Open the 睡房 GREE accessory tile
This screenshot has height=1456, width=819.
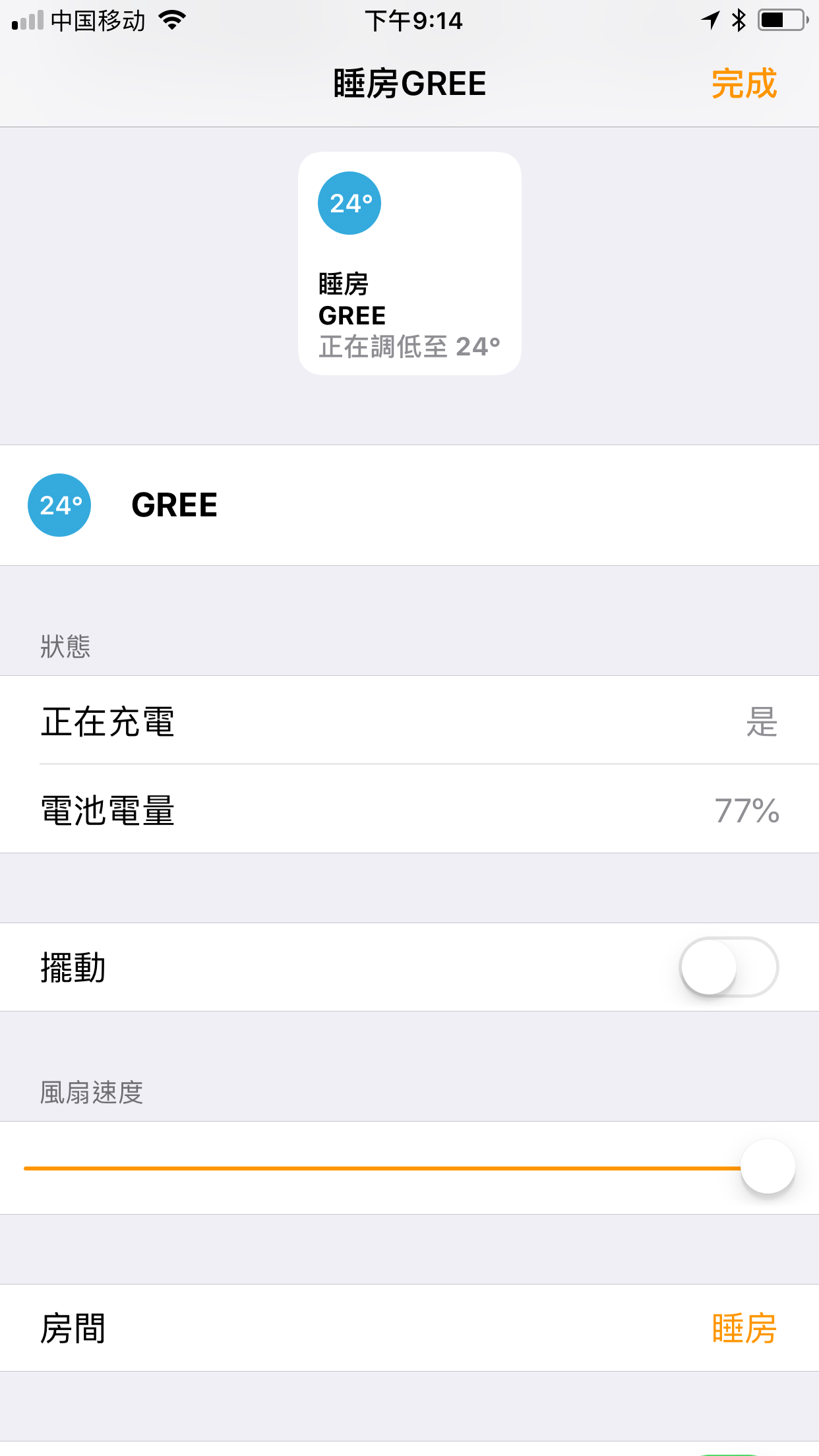pyautogui.click(x=409, y=263)
